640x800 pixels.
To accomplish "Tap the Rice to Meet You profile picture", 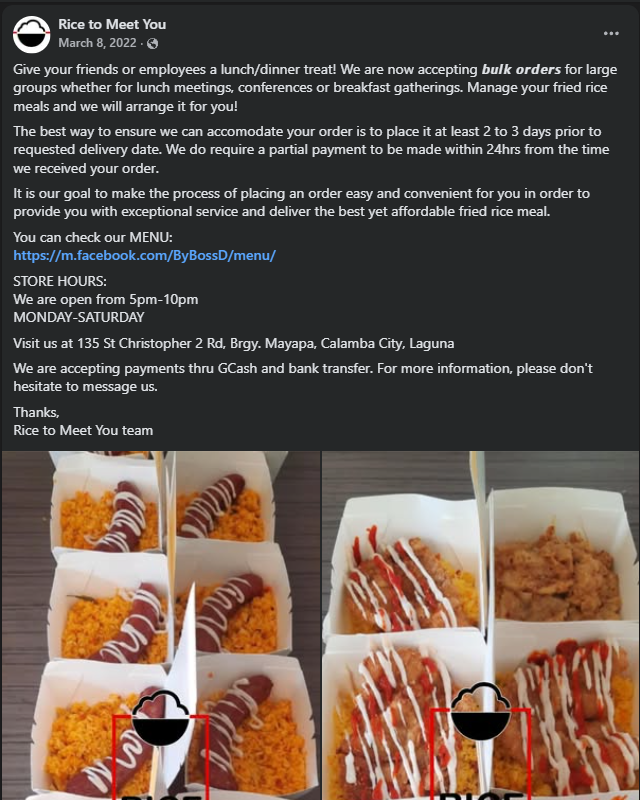I will pyautogui.click(x=32, y=34).
